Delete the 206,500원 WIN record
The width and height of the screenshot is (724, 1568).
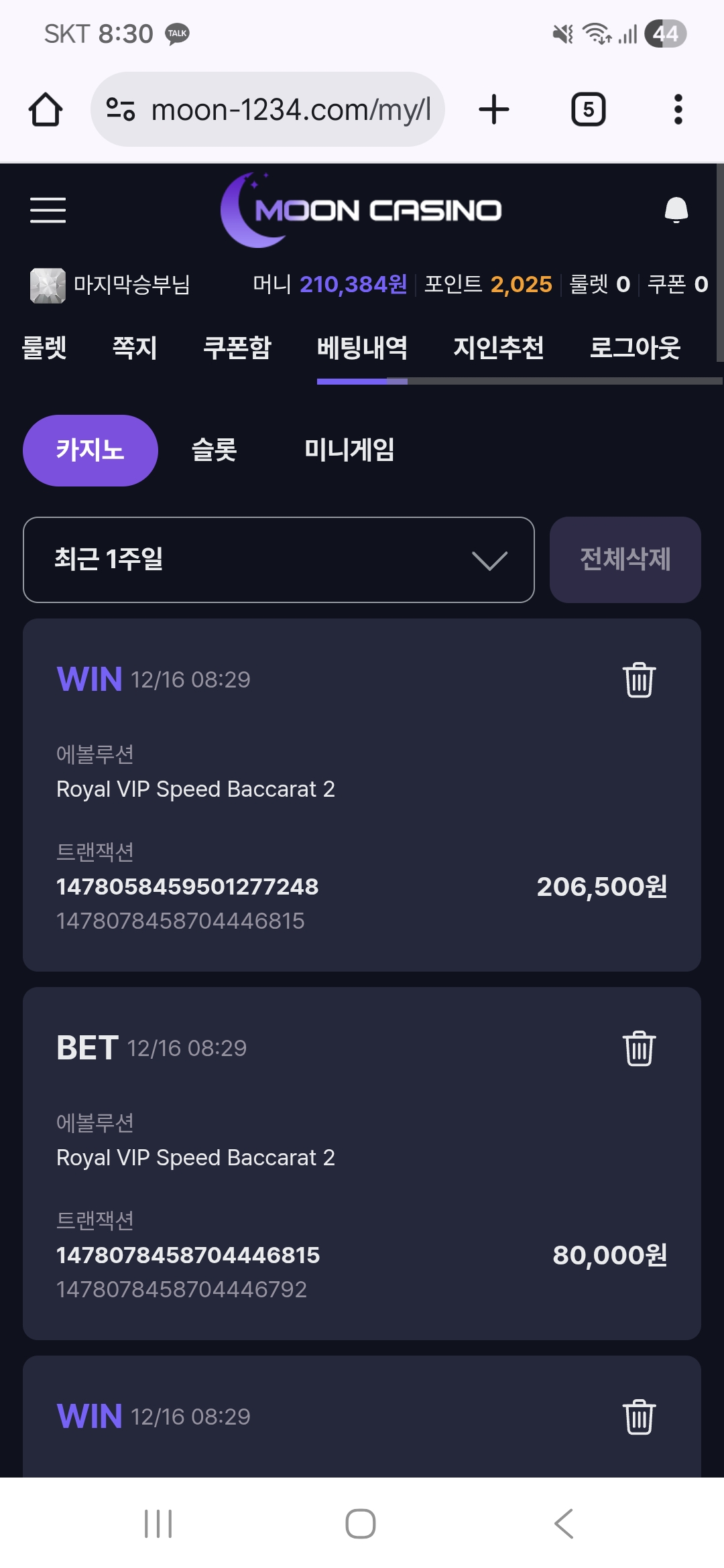[x=639, y=680]
